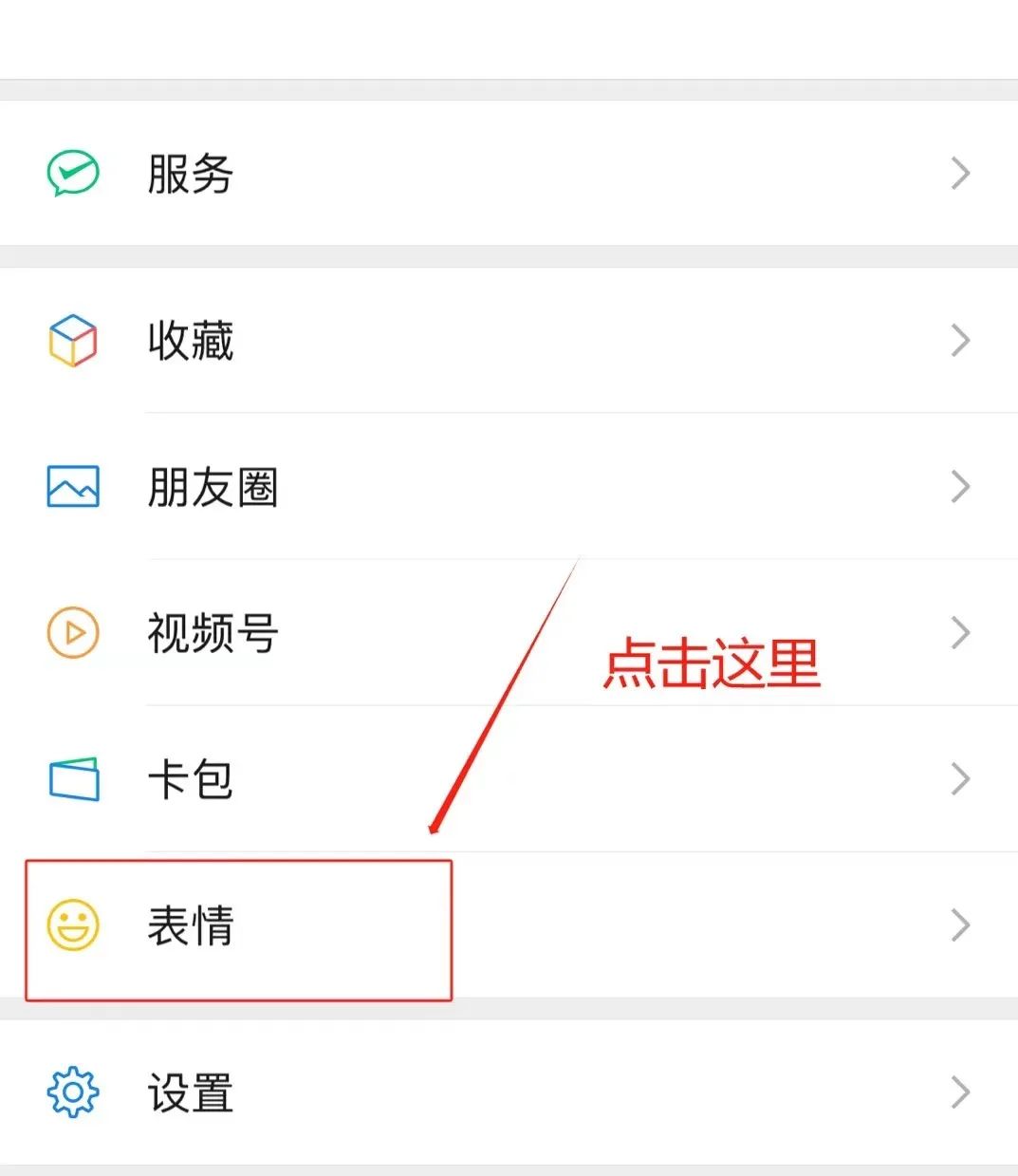Open 设置 settings
This screenshot has width=1018, height=1176.
pyautogui.click(x=190, y=1092)
